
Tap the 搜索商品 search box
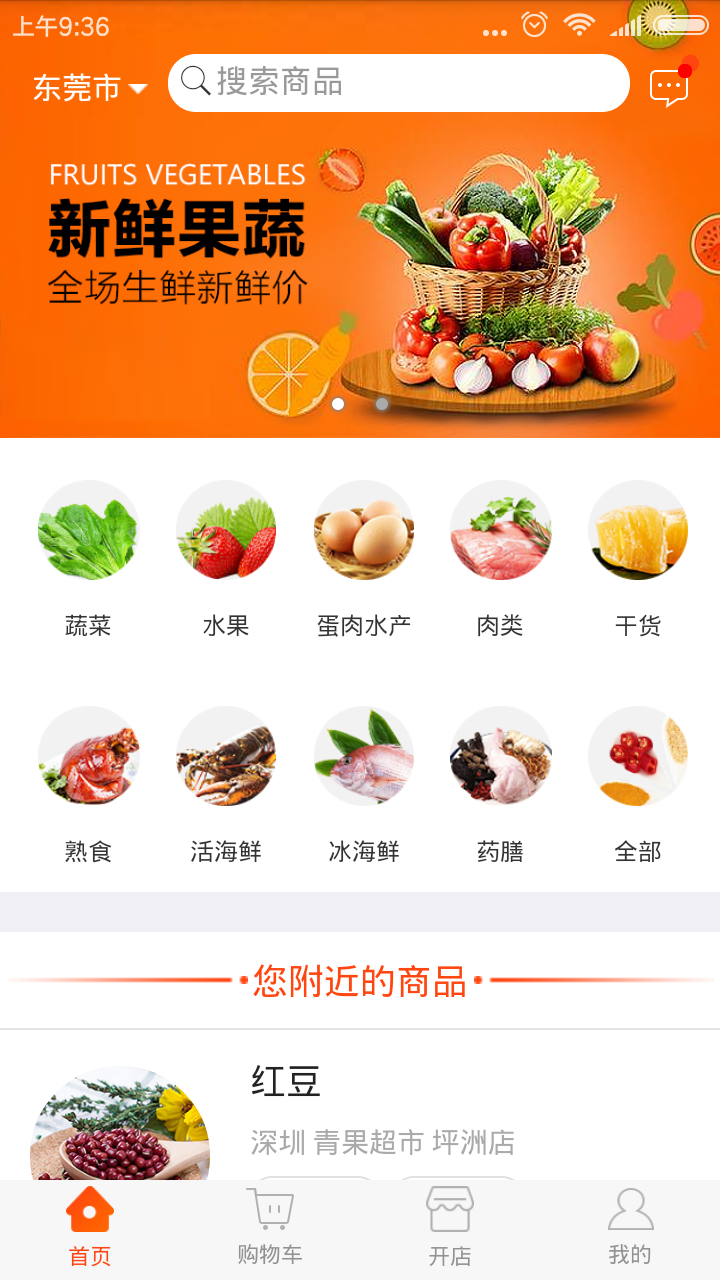pos(398,82)
